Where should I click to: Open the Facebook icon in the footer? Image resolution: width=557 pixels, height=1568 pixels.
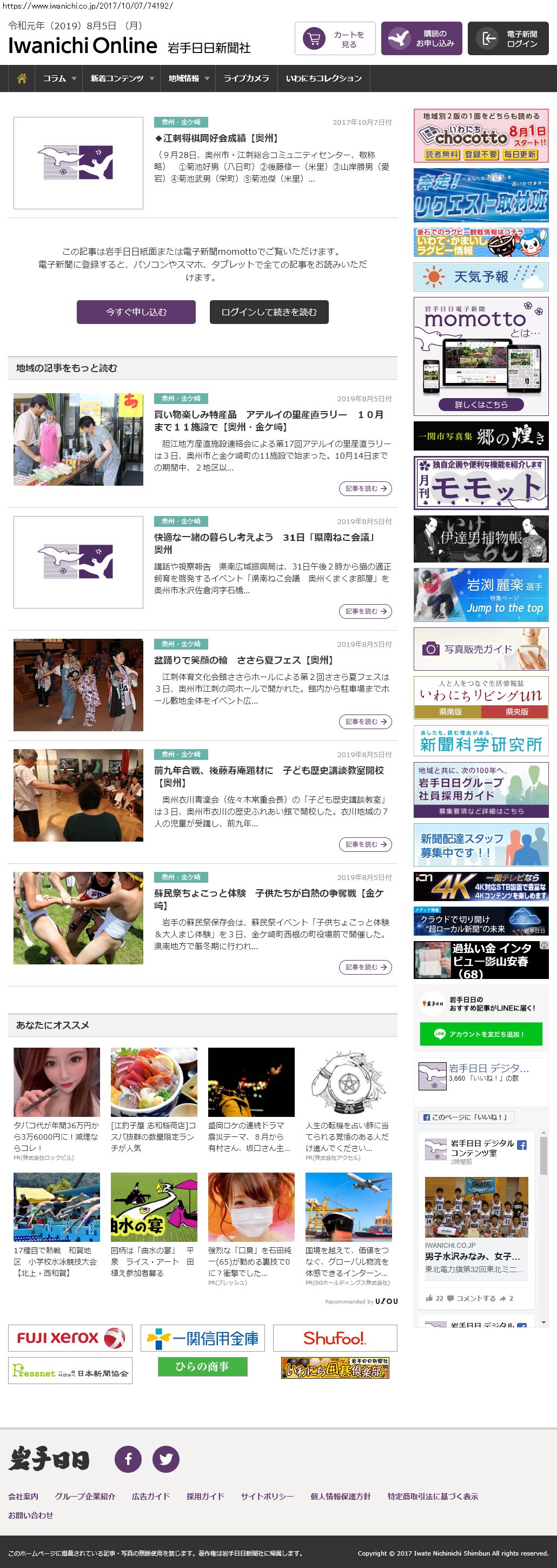[128, 1459]
